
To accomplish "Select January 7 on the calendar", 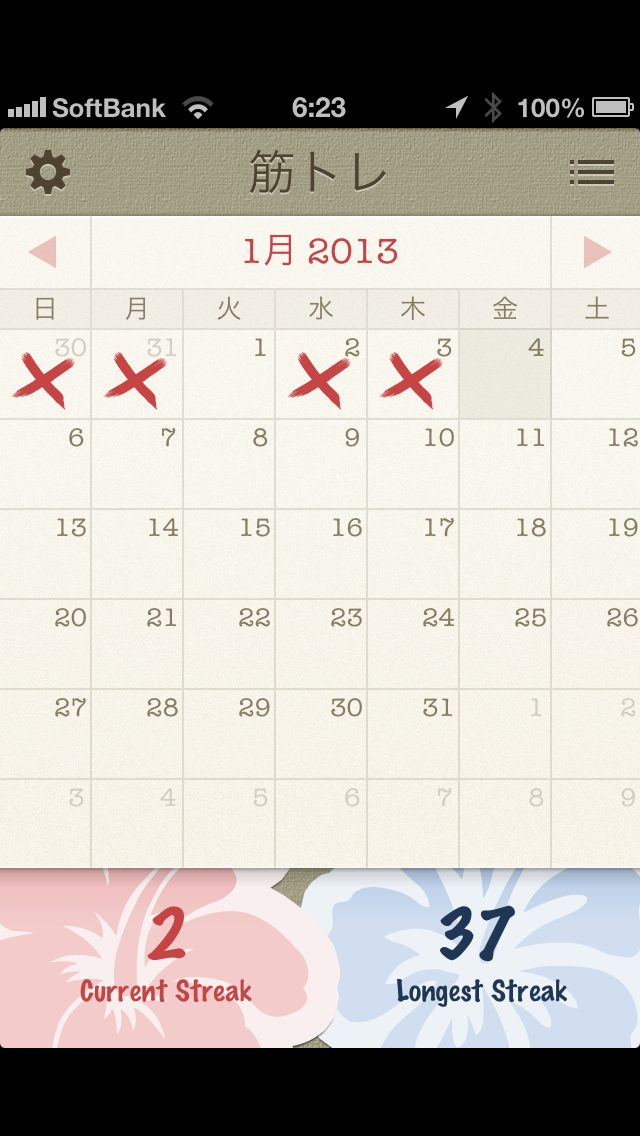I will 137,464.
